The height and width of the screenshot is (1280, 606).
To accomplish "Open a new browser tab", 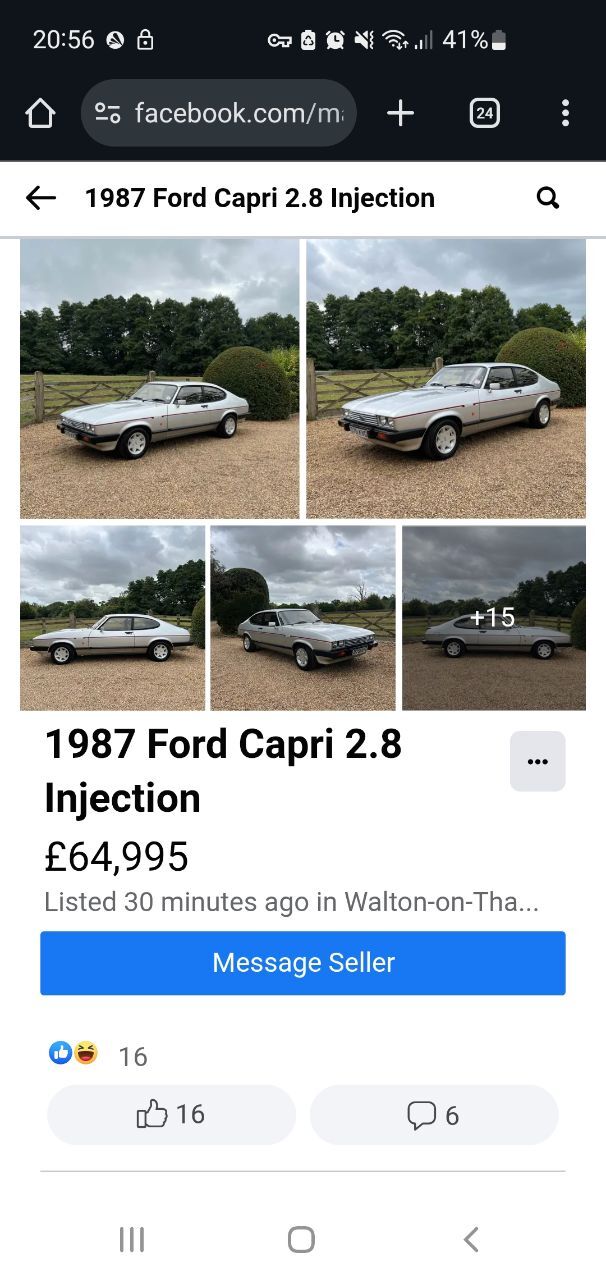I will click(x=400, y=114).
